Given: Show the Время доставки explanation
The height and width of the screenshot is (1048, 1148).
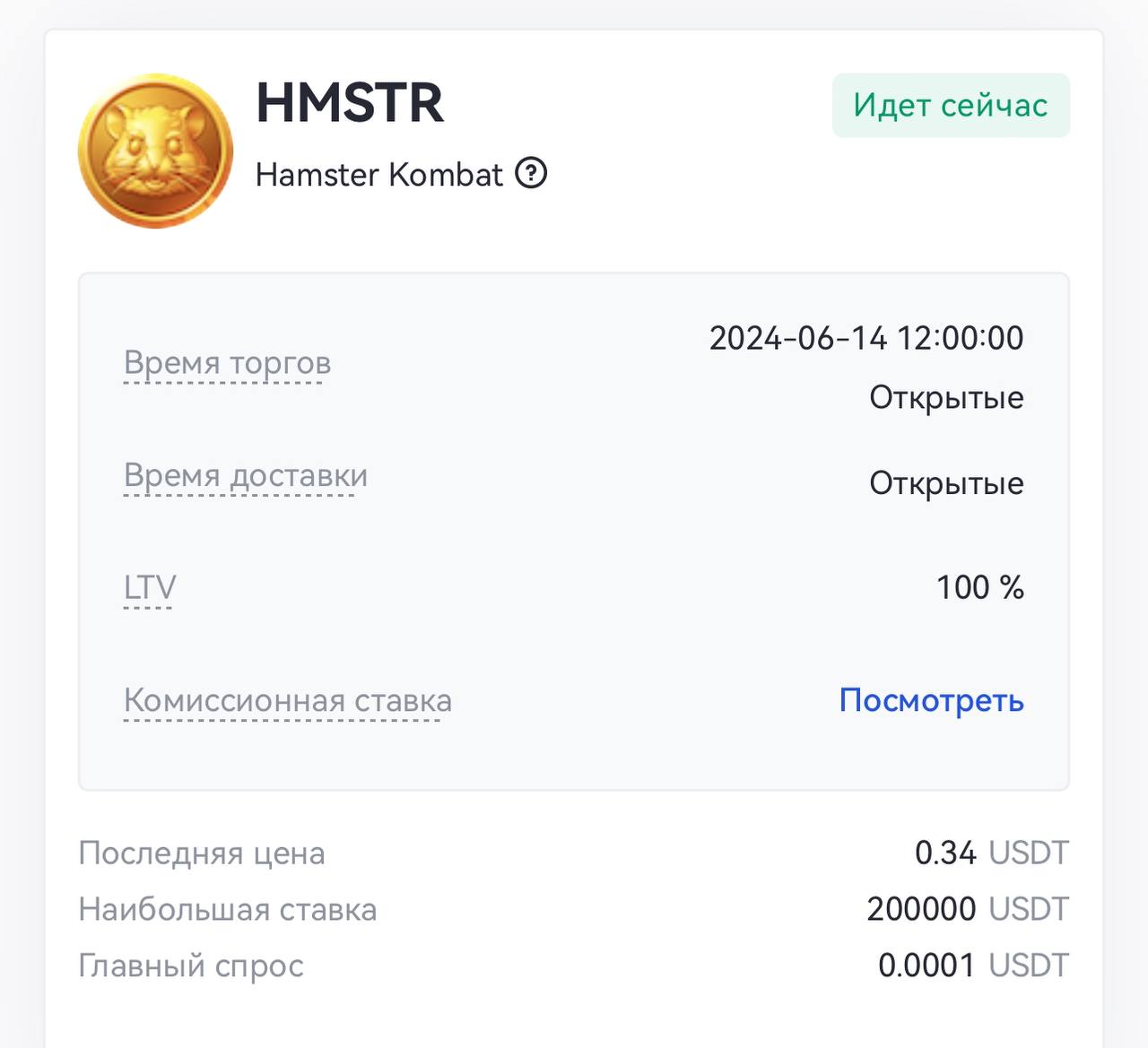Looking at the screenshot, I should 245,476.
